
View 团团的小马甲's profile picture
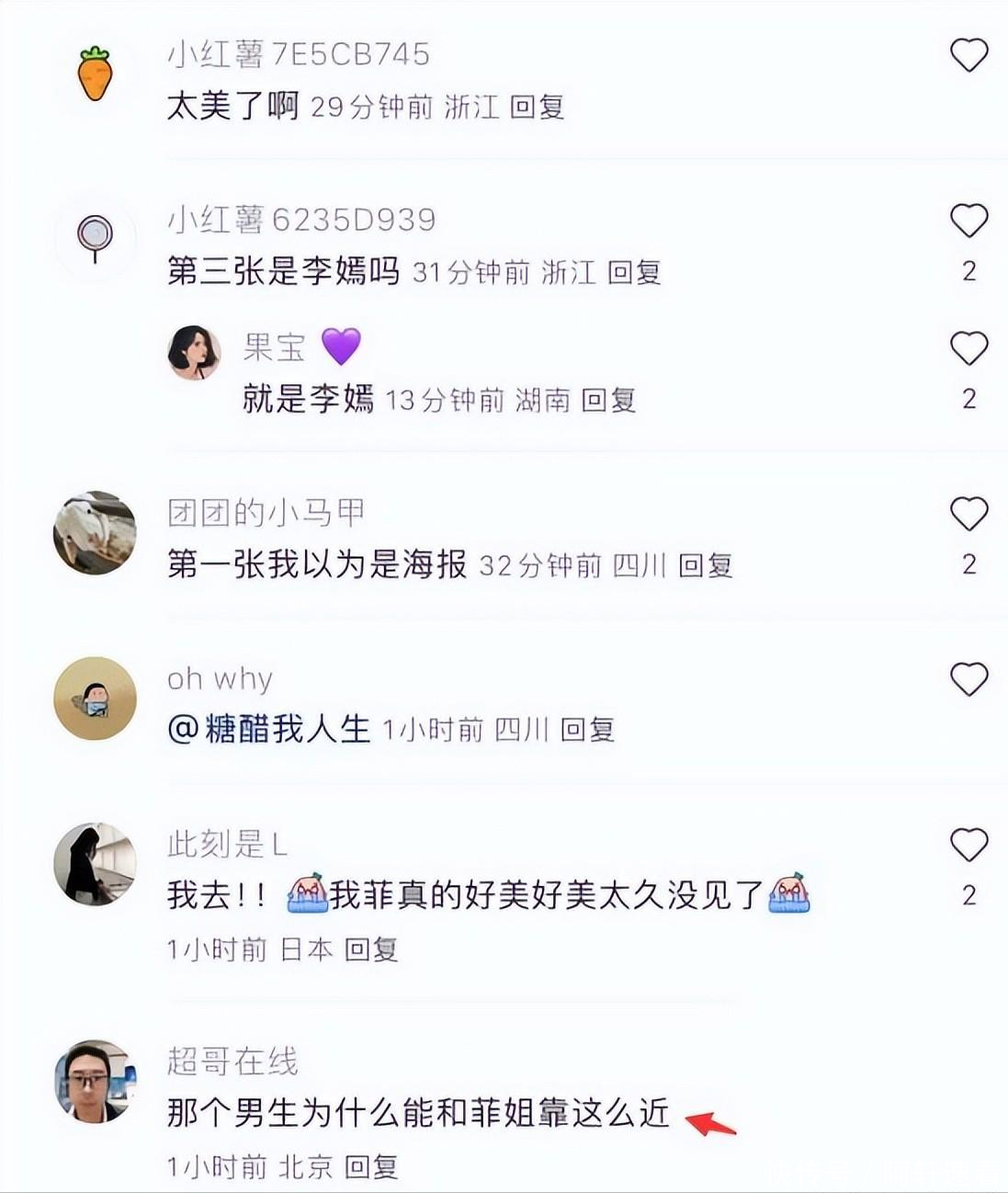(x=95, y=533)
